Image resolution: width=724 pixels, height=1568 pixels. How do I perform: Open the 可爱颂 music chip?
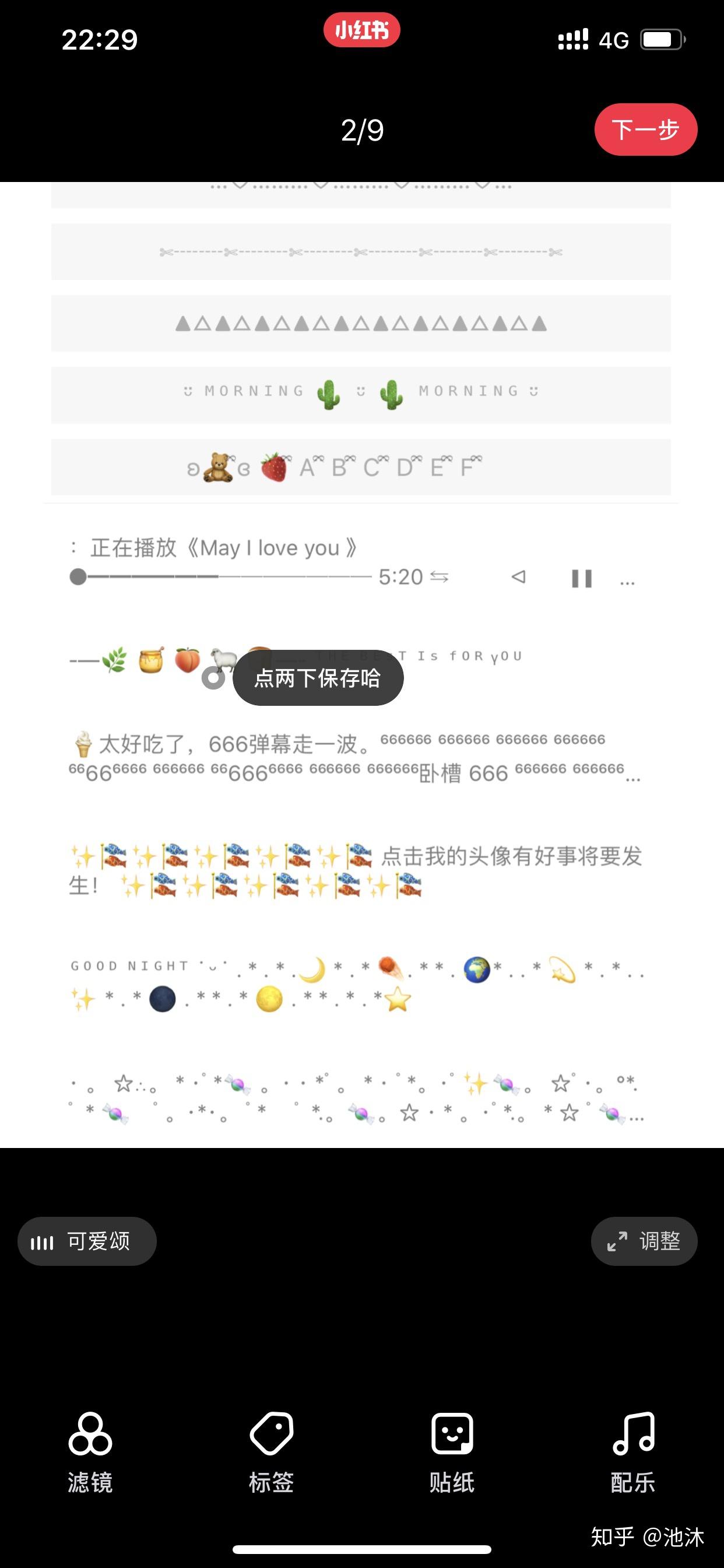tap(87, 1241)
